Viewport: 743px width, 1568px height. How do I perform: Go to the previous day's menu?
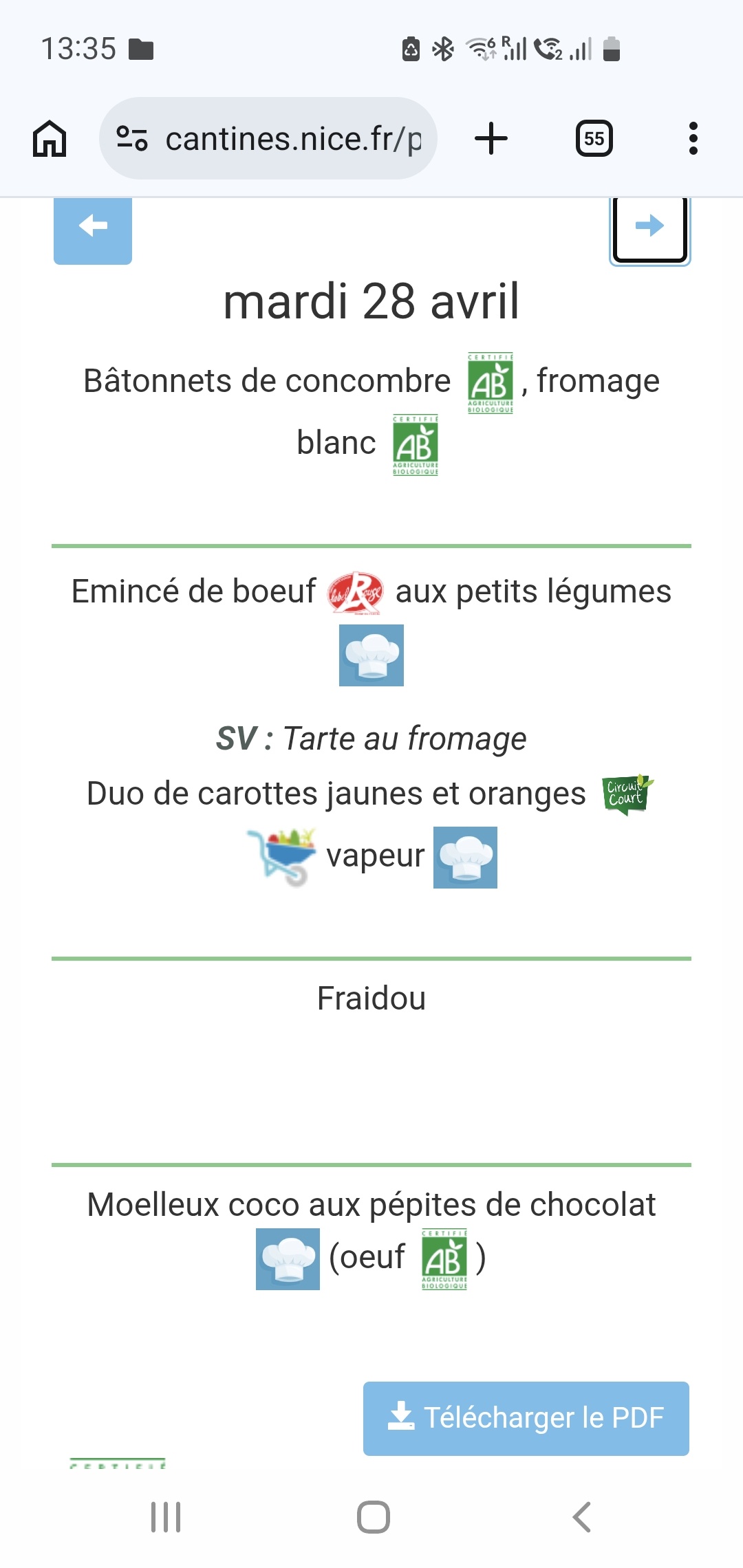pyautogui.click(x=93, y=227)
